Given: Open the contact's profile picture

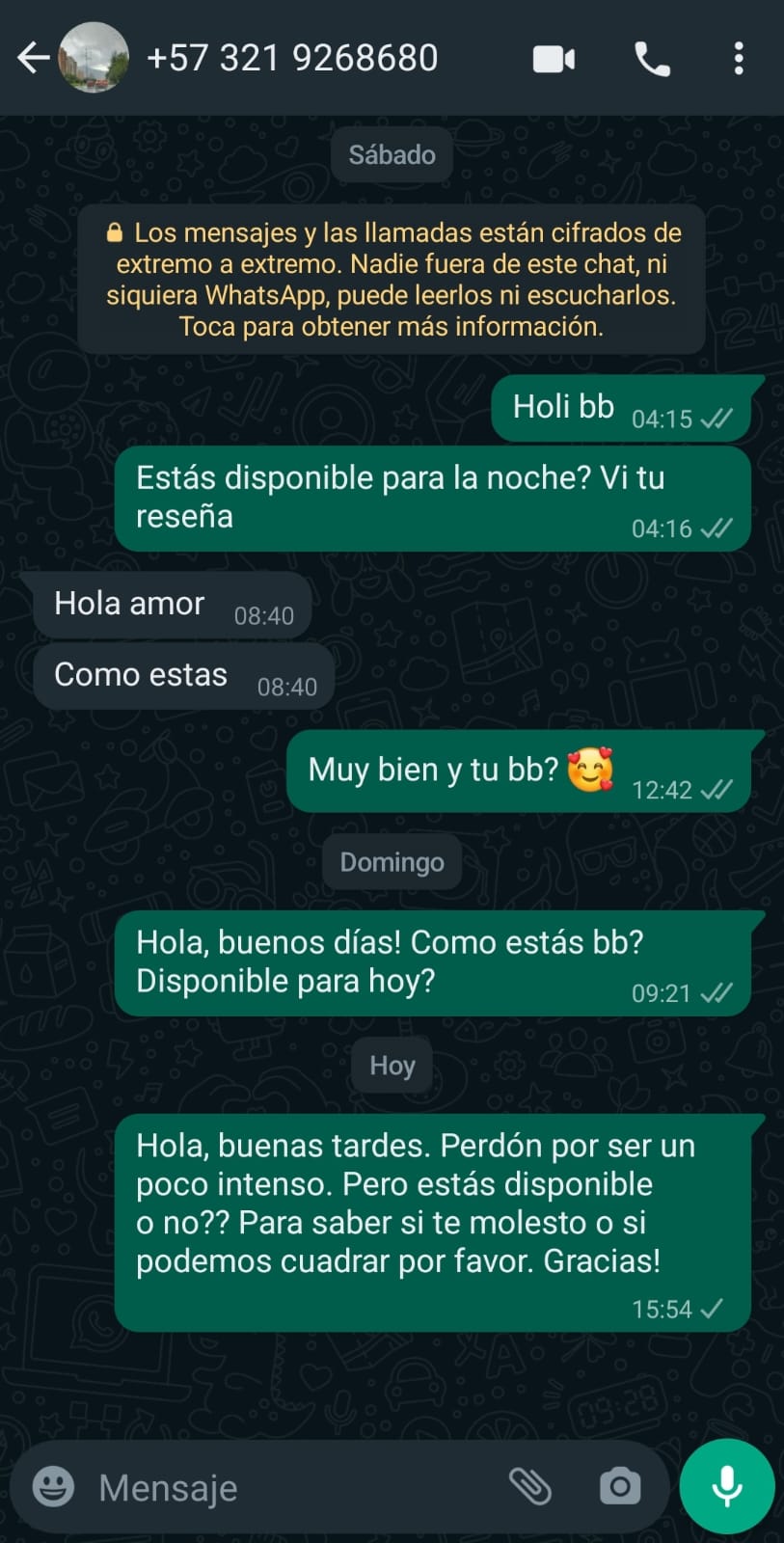Looking at the screenshot, I should pos(94,58).
